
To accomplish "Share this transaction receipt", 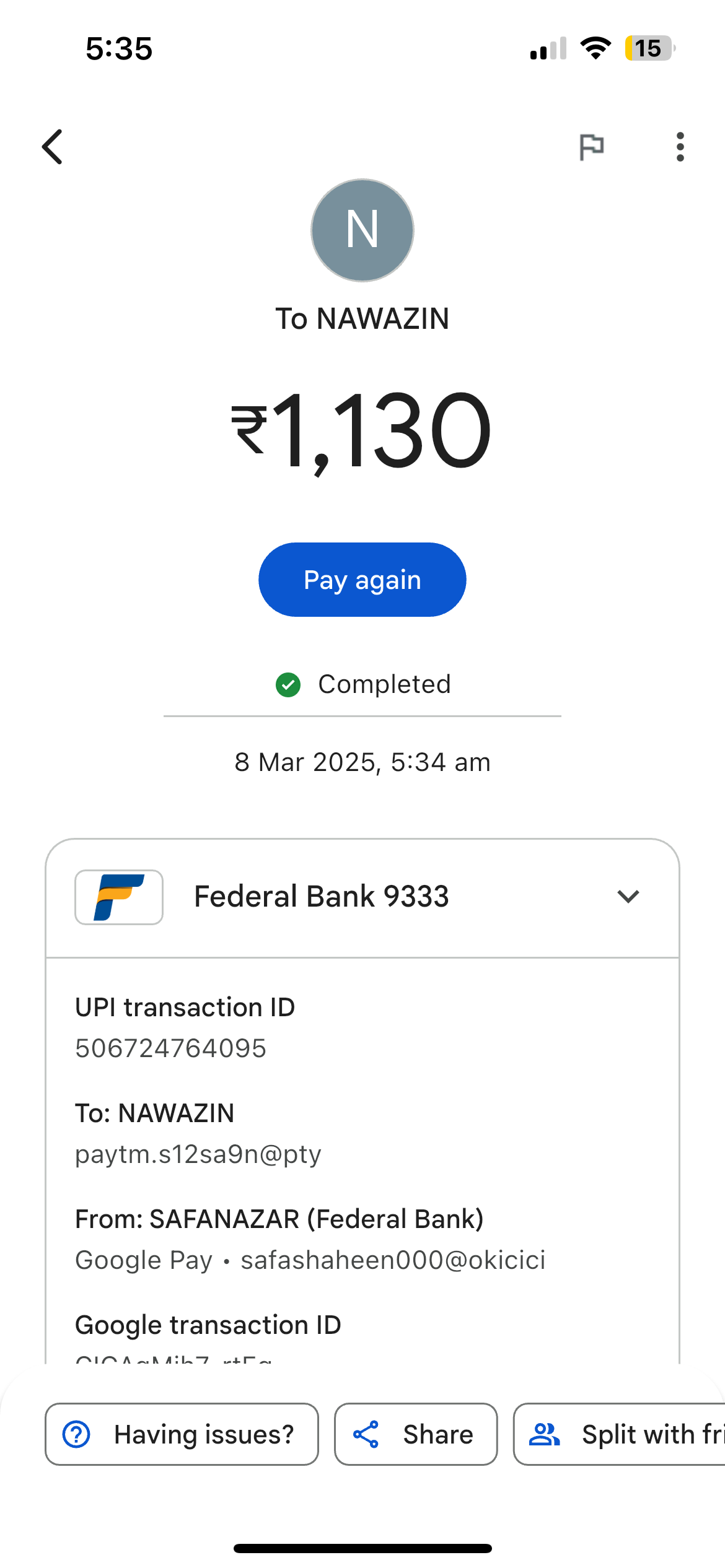I will coord(416,1434).
